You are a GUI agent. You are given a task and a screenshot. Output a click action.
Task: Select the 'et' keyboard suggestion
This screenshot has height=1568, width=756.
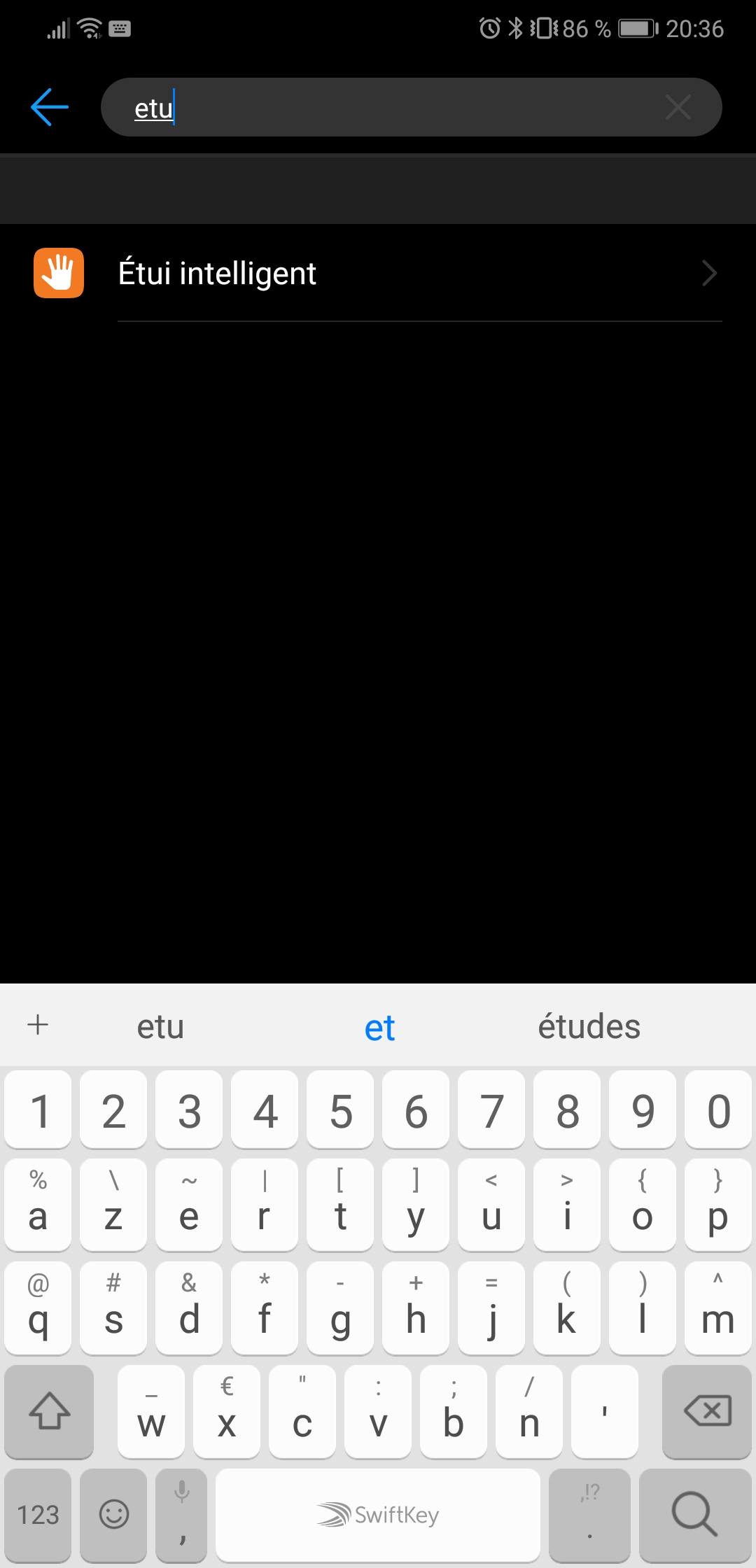pos(379,1028)
